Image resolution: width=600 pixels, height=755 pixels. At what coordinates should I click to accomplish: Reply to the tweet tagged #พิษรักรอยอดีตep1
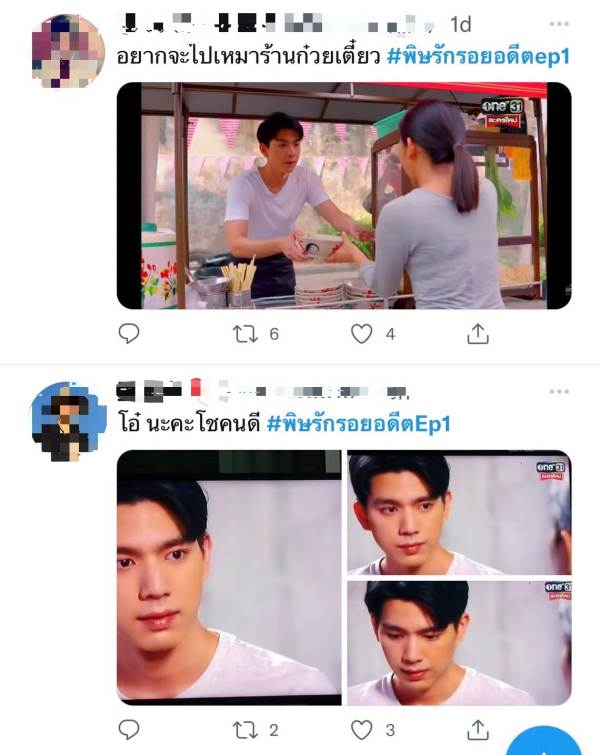[129, 334]
